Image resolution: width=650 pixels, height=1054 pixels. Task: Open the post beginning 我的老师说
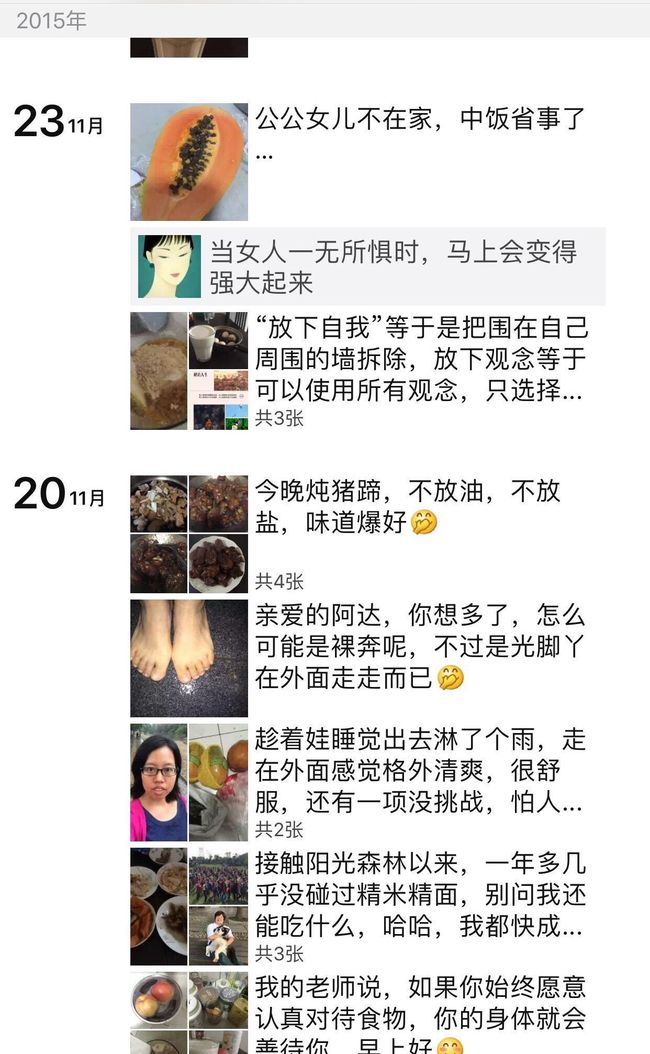[368, 1013]
